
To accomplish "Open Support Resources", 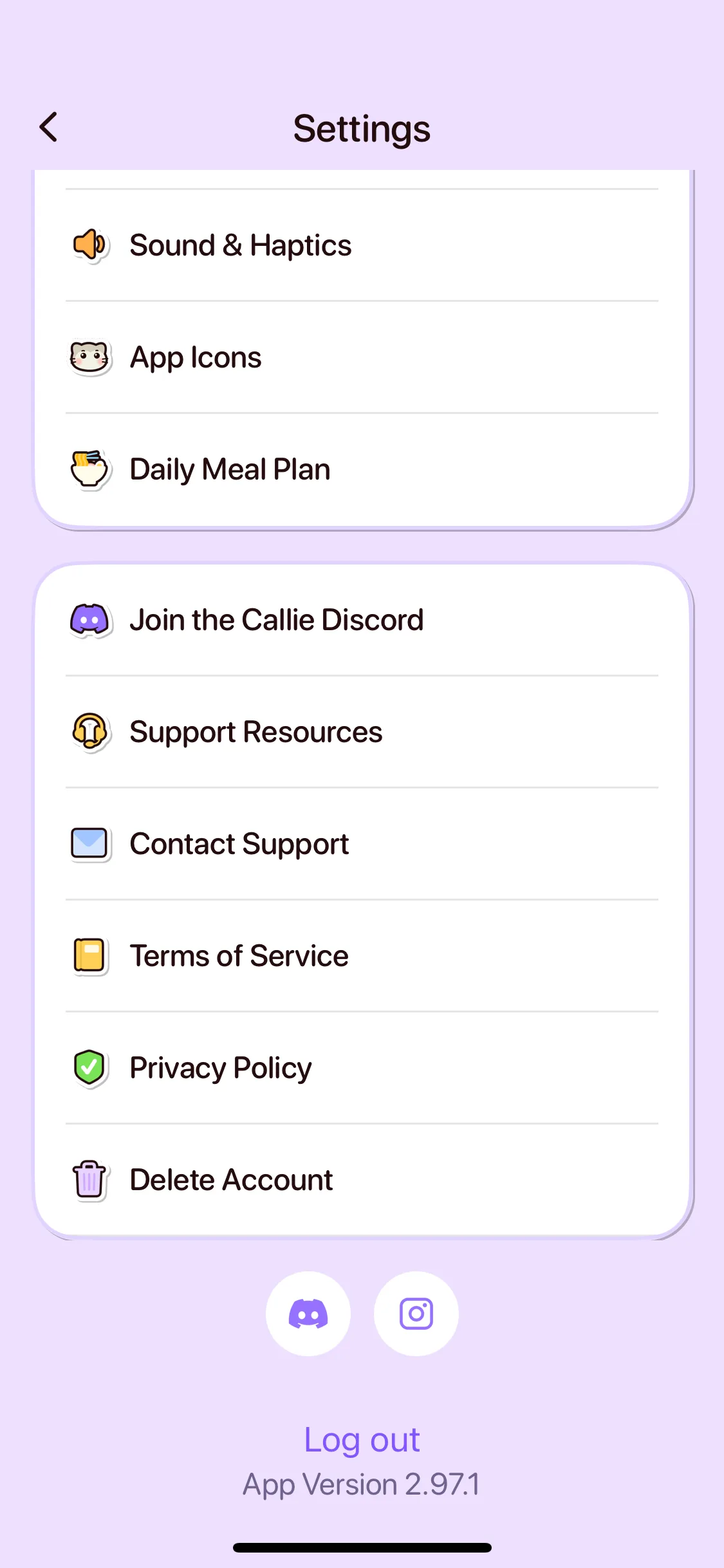I will pos(362,732).
